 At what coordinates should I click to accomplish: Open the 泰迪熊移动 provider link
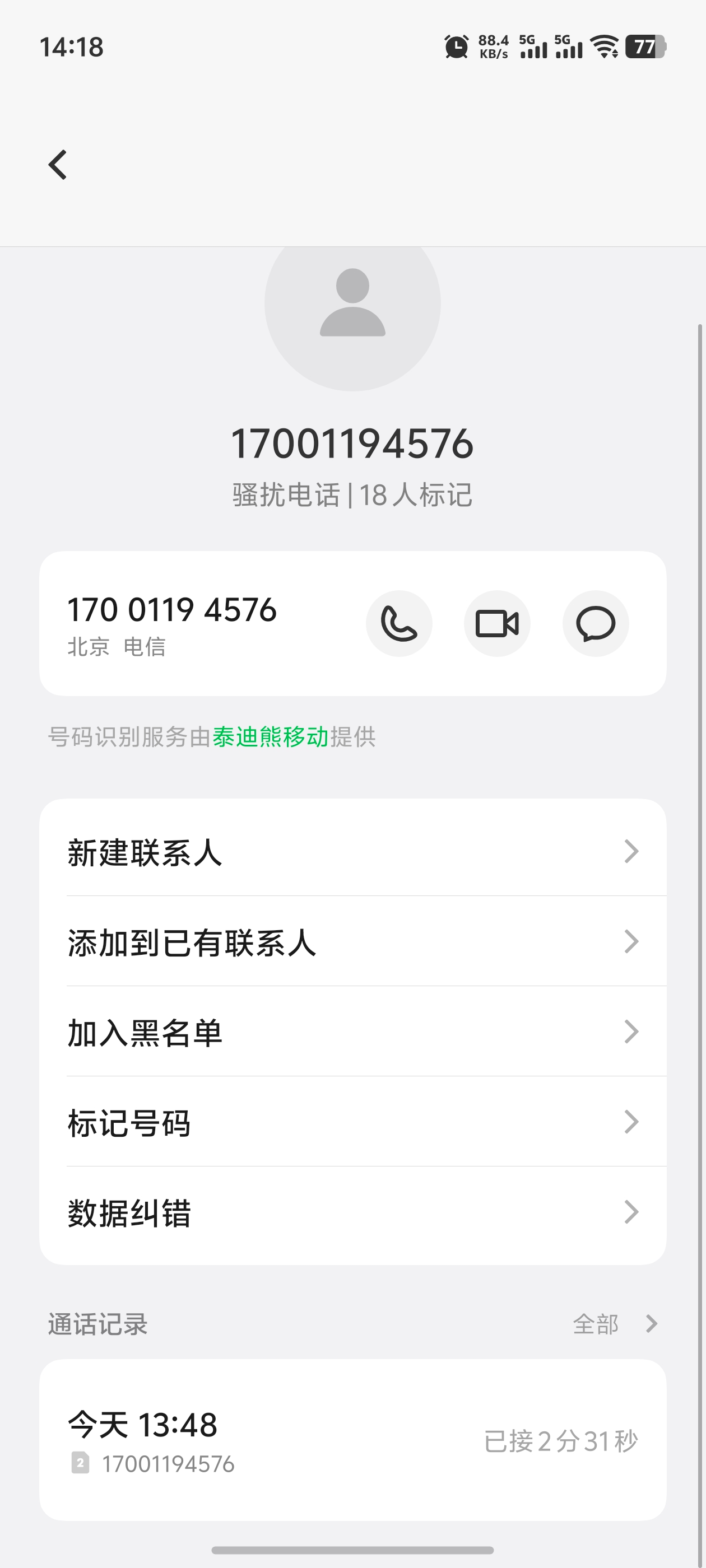pyautogui.click(x=271, y=736)
